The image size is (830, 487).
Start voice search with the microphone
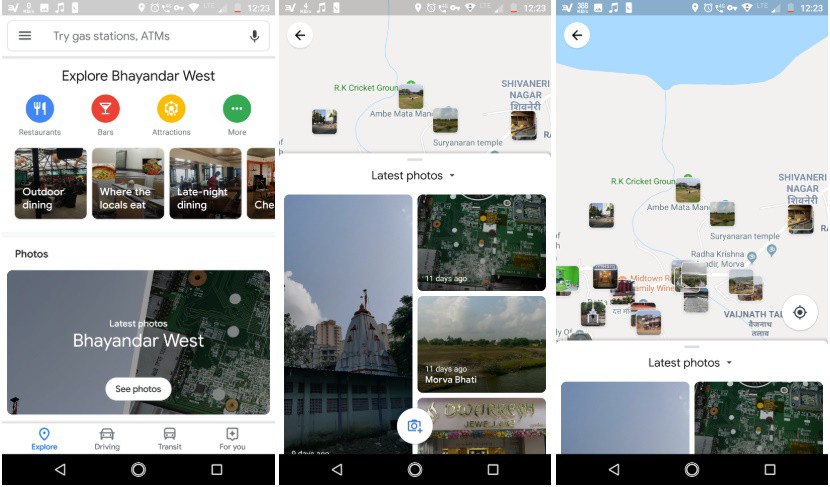pos(254,36)
